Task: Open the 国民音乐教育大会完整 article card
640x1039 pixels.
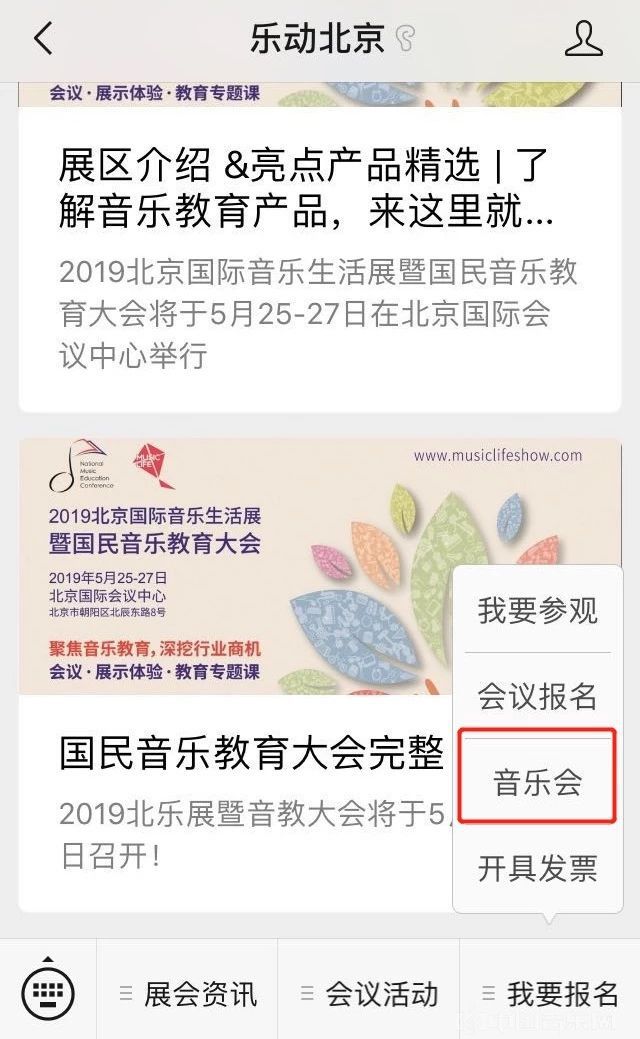Action: coord(250,754)
